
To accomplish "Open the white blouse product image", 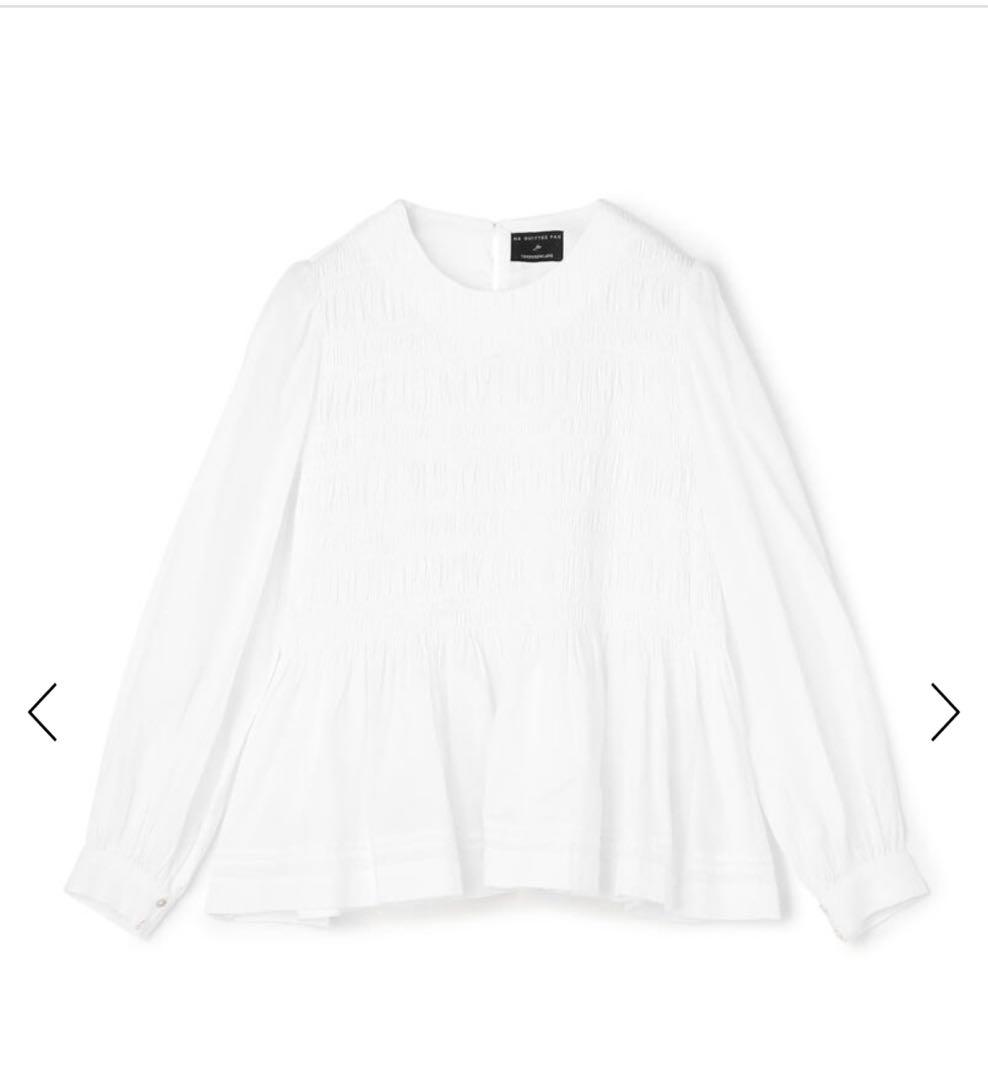I will click(494, 560).
